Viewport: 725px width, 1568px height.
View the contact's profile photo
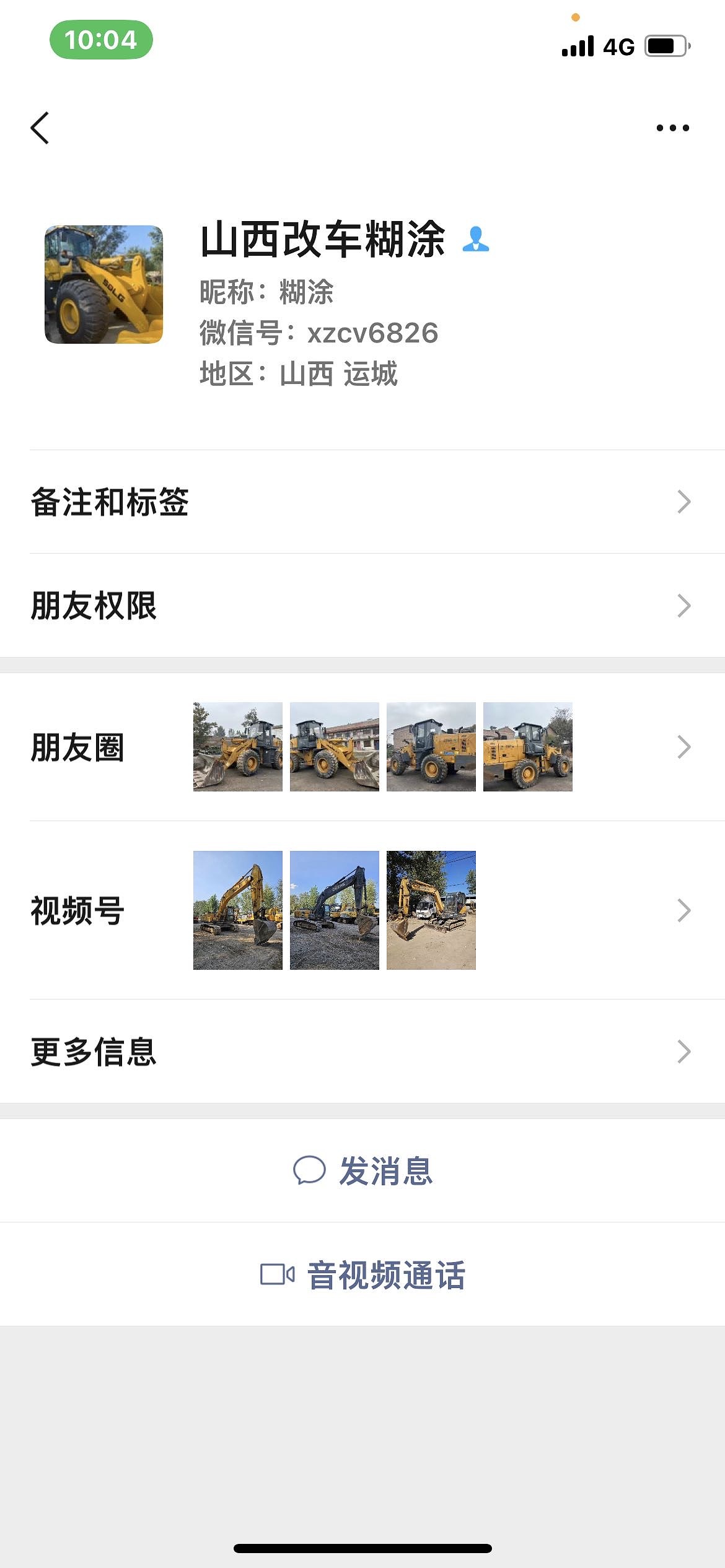[103, 284]
